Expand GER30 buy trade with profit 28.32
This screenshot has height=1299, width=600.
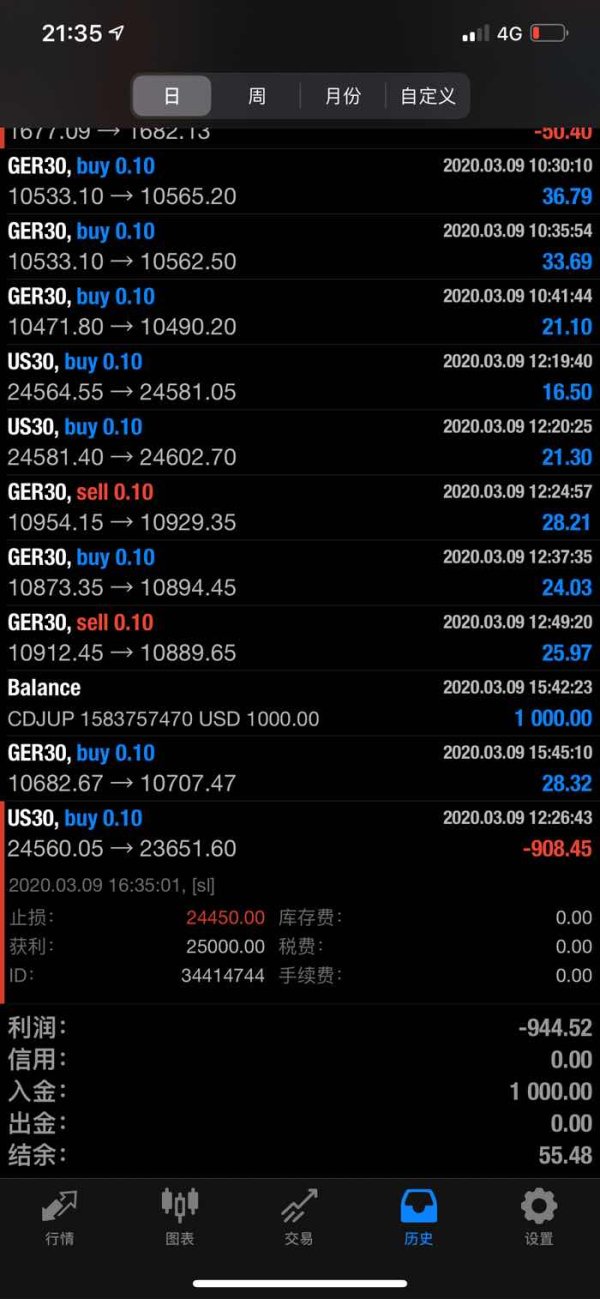point(300,768)
